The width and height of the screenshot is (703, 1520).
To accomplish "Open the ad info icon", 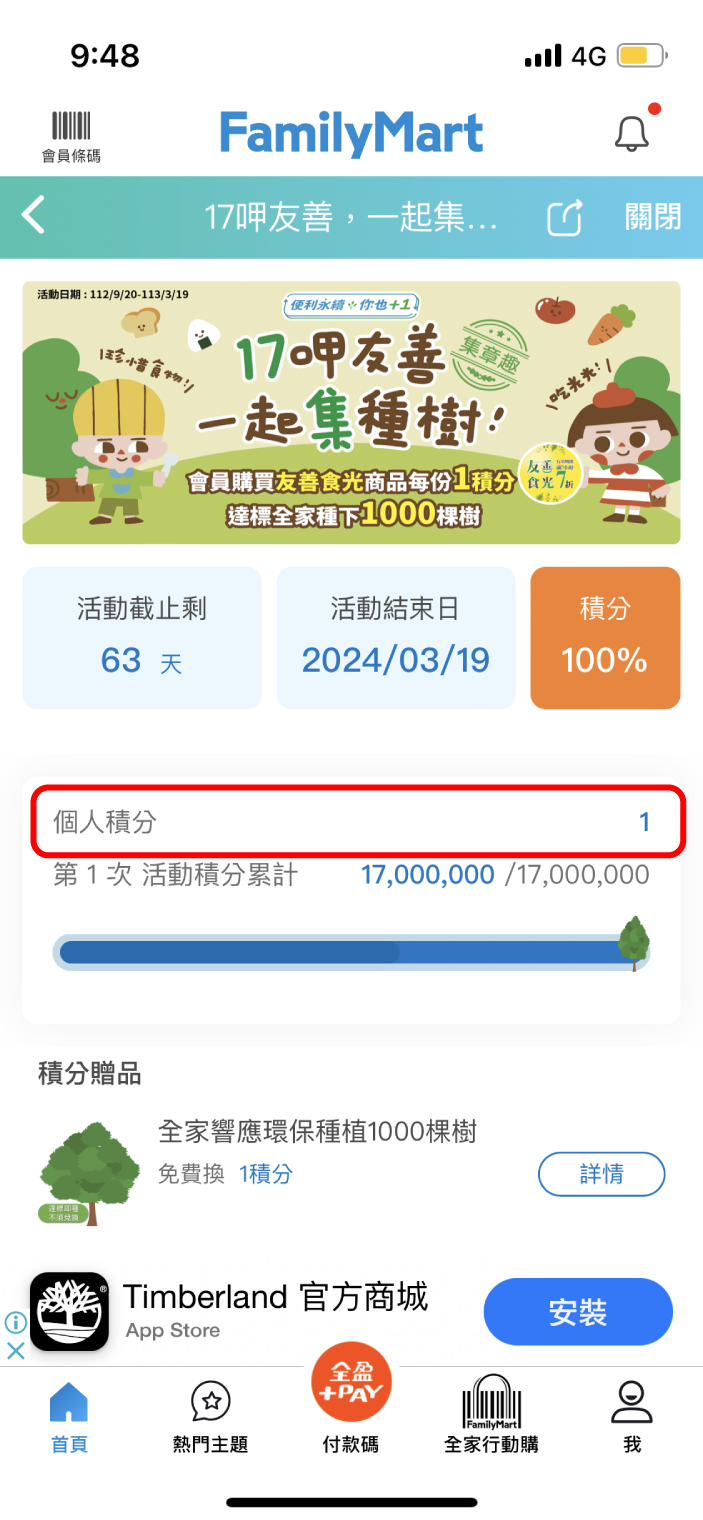I will coord(15,1322).
